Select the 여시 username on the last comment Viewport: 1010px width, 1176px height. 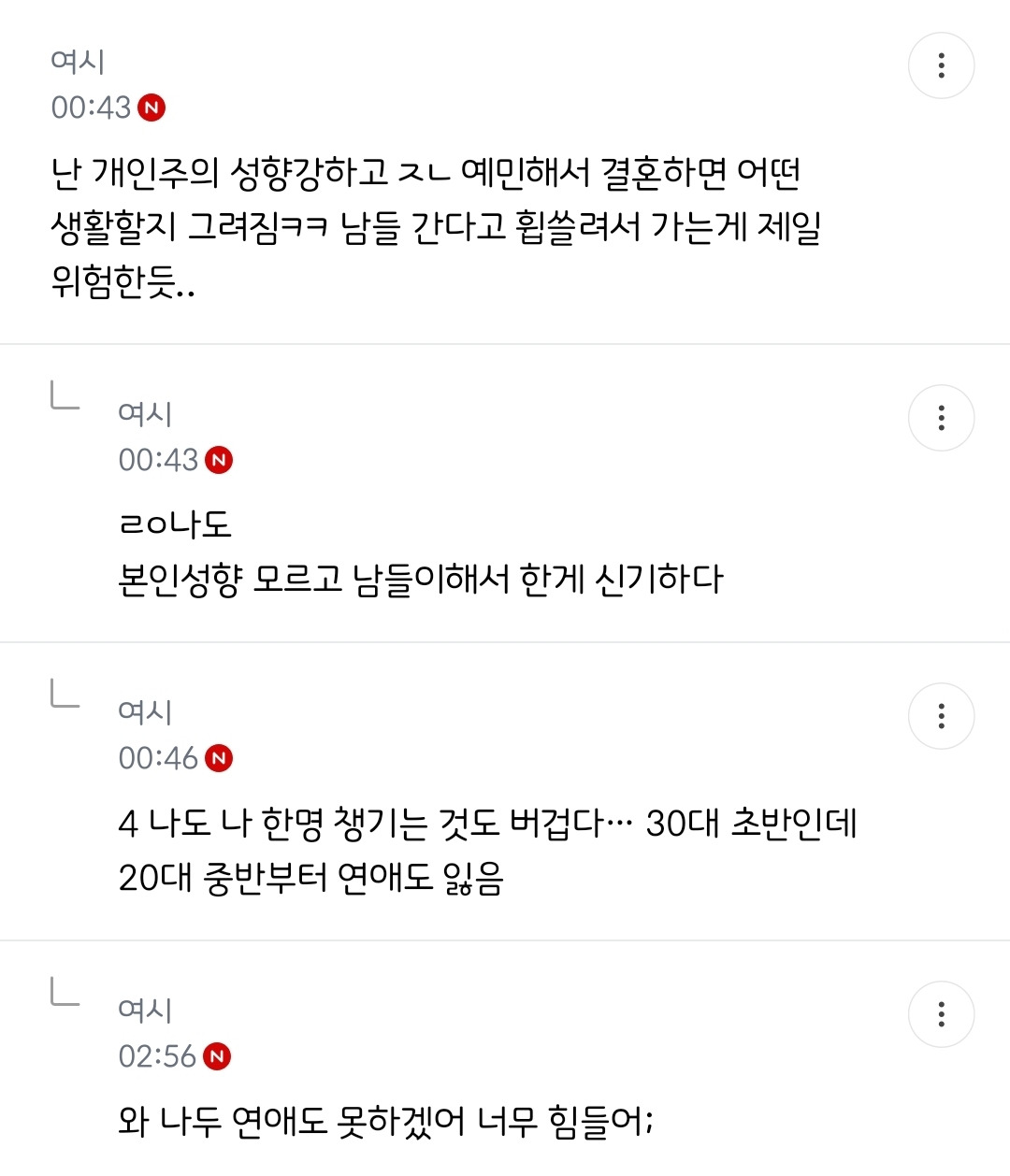tap(145, 1011)
